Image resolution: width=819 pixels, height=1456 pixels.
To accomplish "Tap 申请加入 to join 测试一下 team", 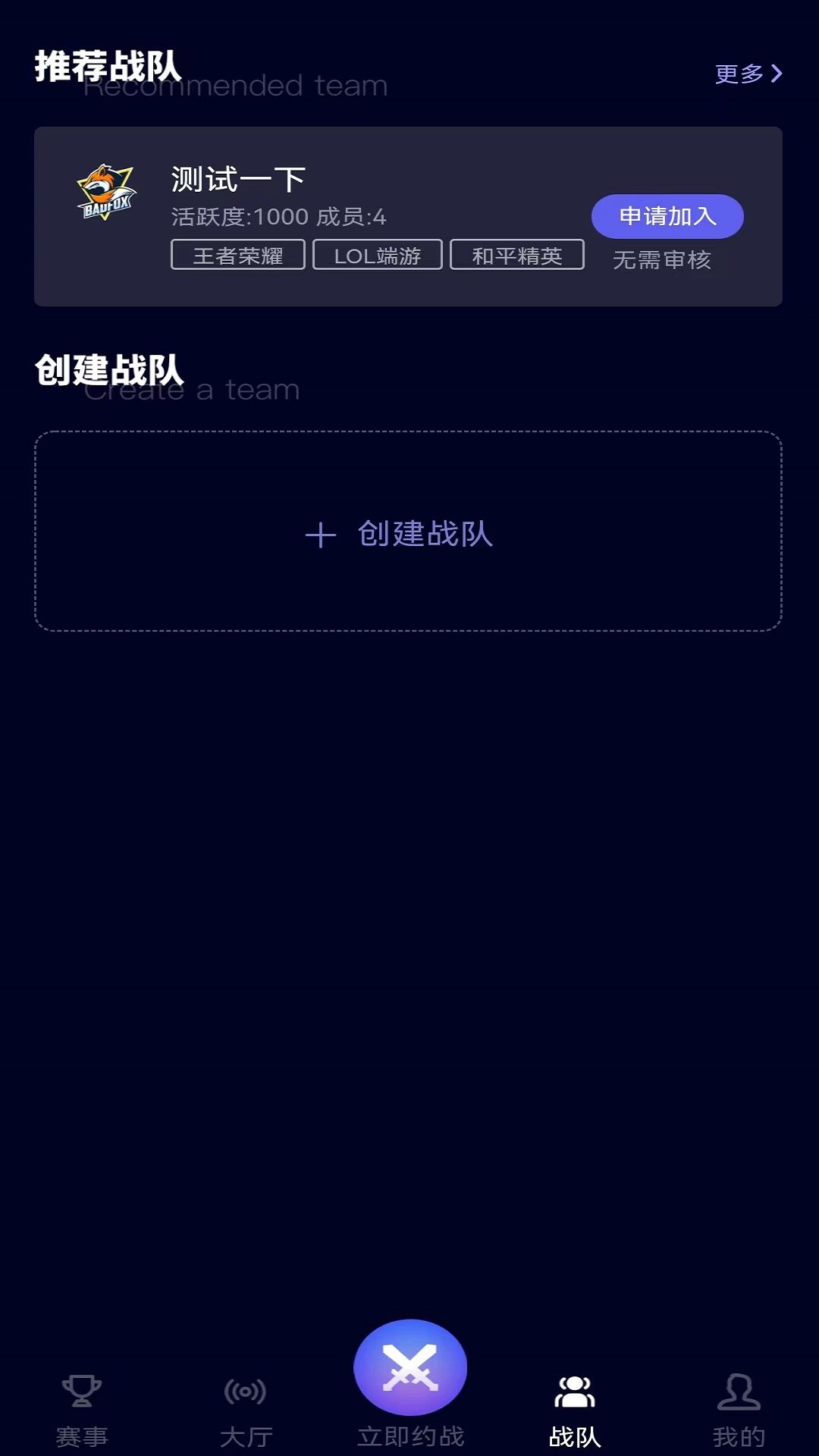I will pos(667,216).
